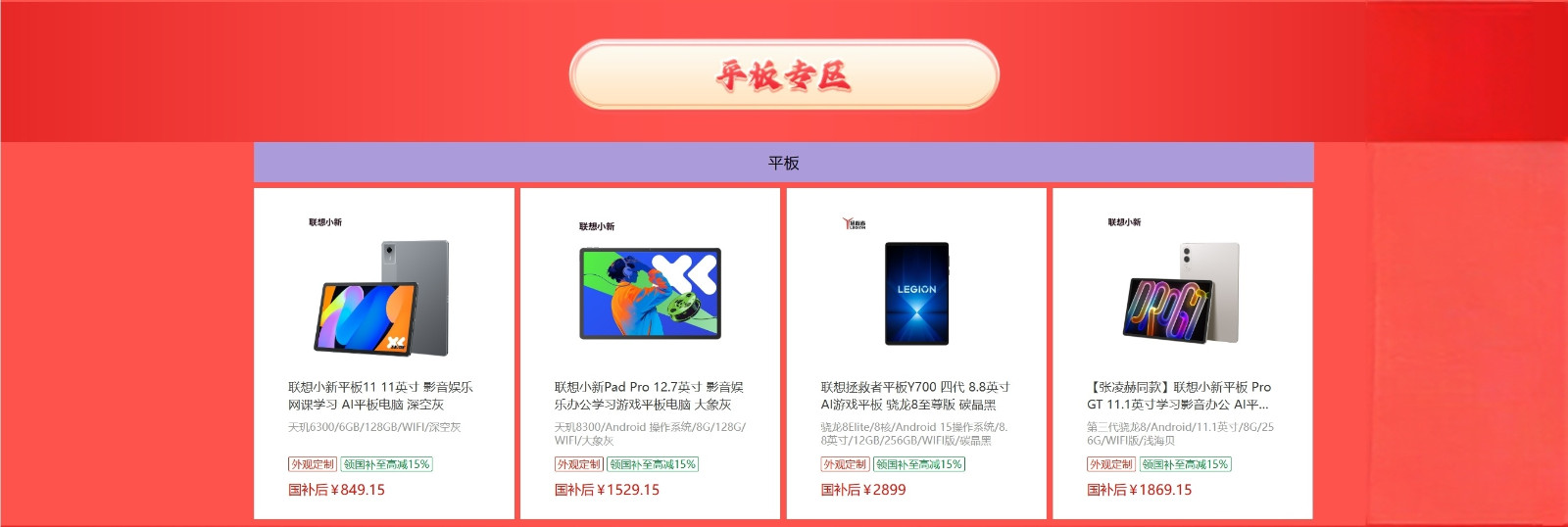Open the 联想小新Pad Pro 12.7英寸 product card
The height and width of the screenshot is (527, 1568).
650,353
